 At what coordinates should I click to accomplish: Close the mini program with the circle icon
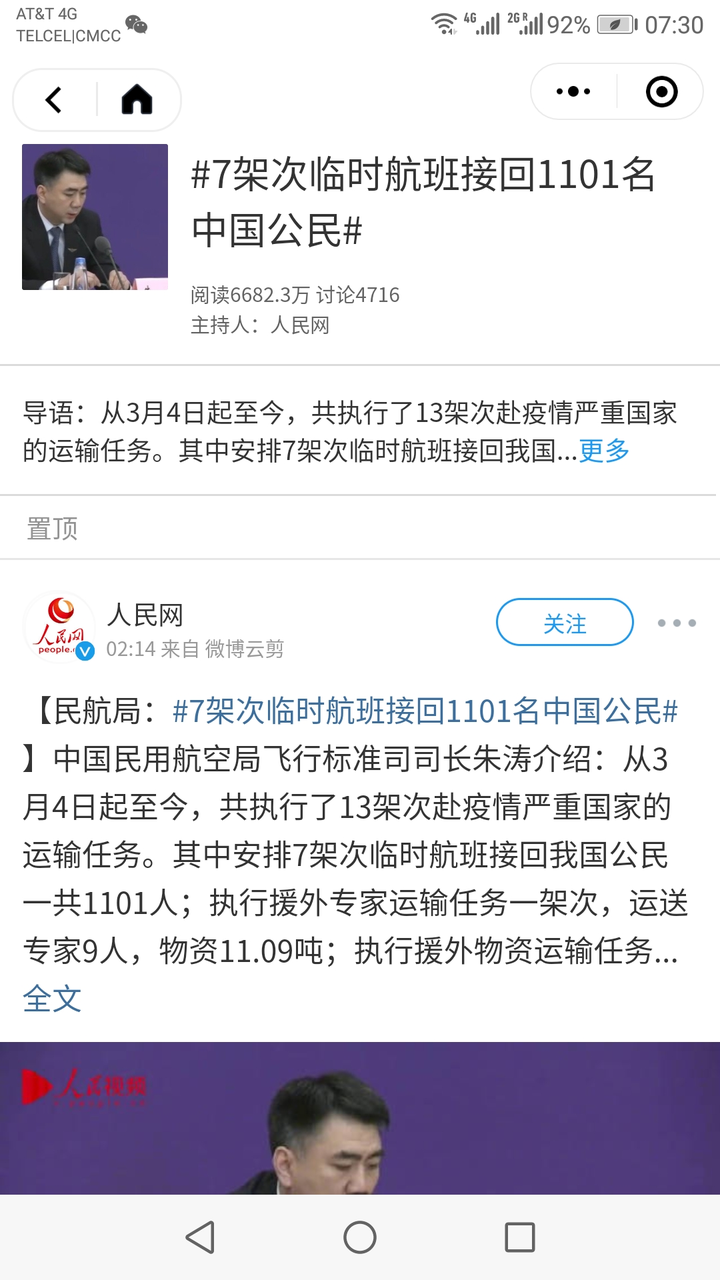(x=662, y=92)
